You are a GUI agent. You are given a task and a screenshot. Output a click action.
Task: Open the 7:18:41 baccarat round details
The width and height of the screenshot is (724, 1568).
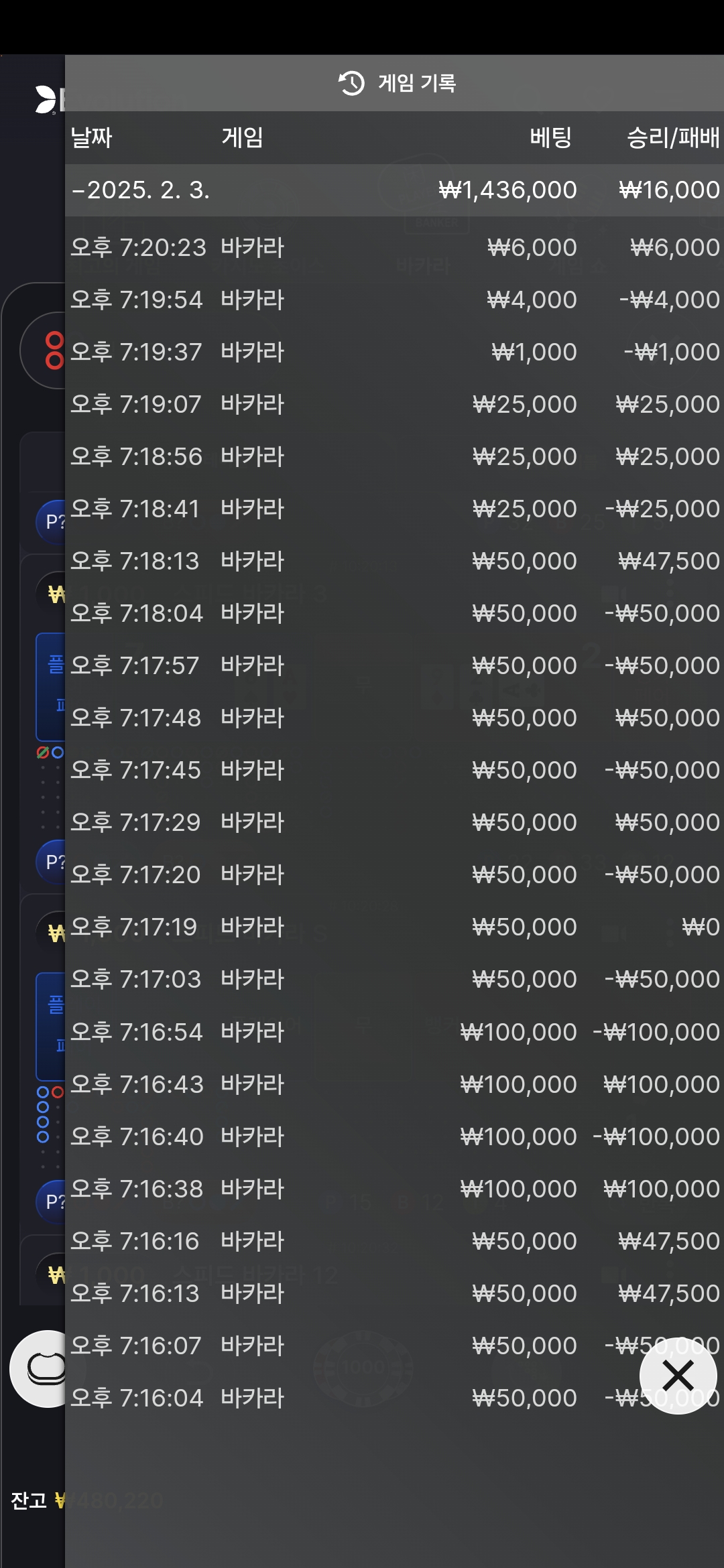tap(394, 509)
